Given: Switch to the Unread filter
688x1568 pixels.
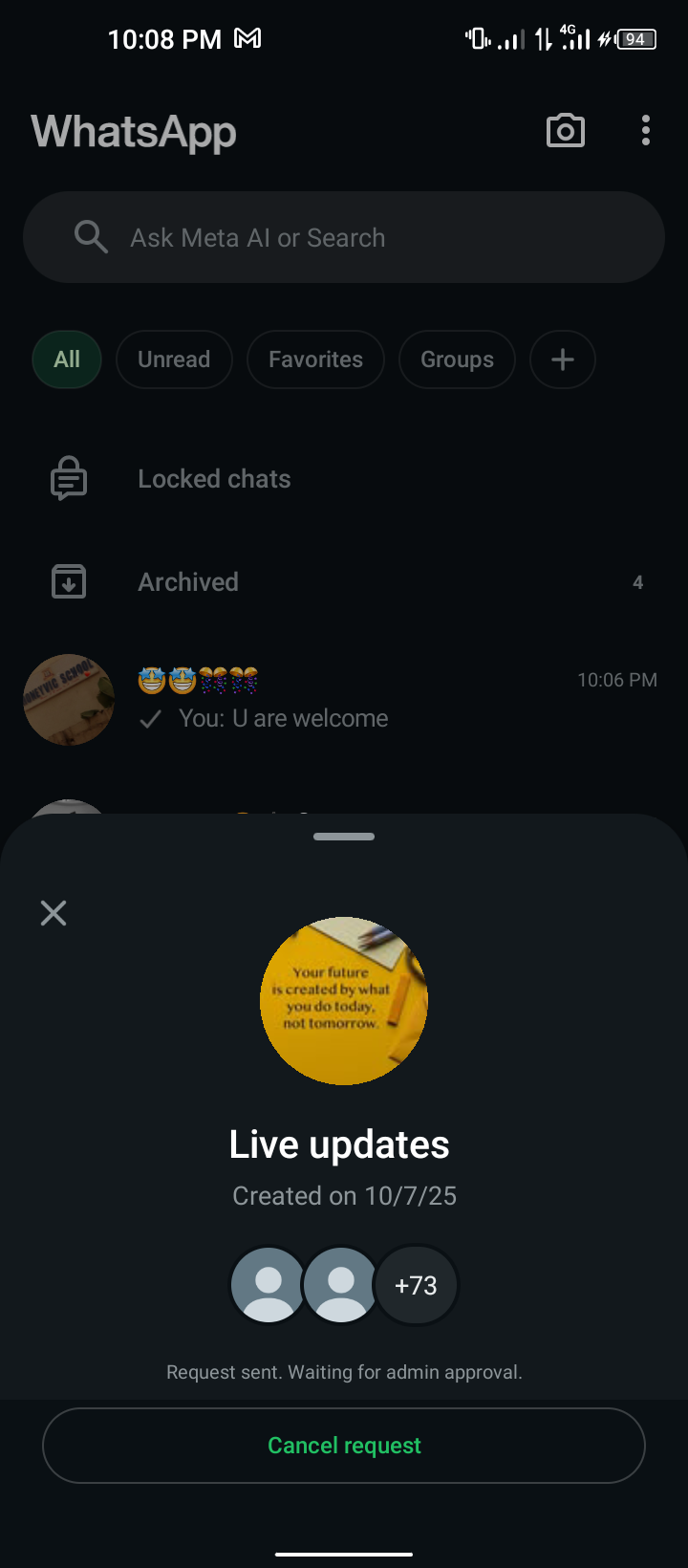Looking at the screenshot, I should pos(174,359).
